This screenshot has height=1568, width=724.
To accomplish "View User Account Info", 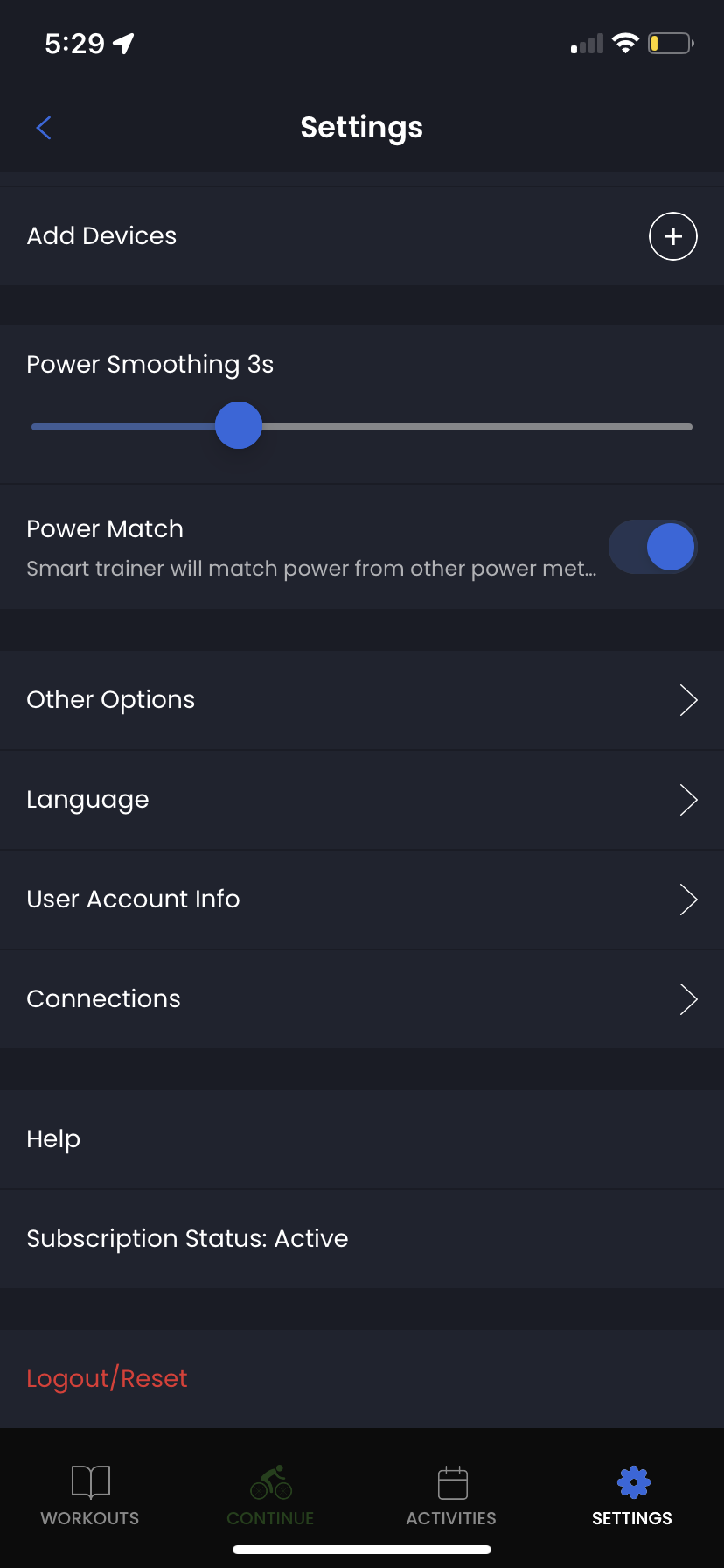I will click(x=362, y=899).
